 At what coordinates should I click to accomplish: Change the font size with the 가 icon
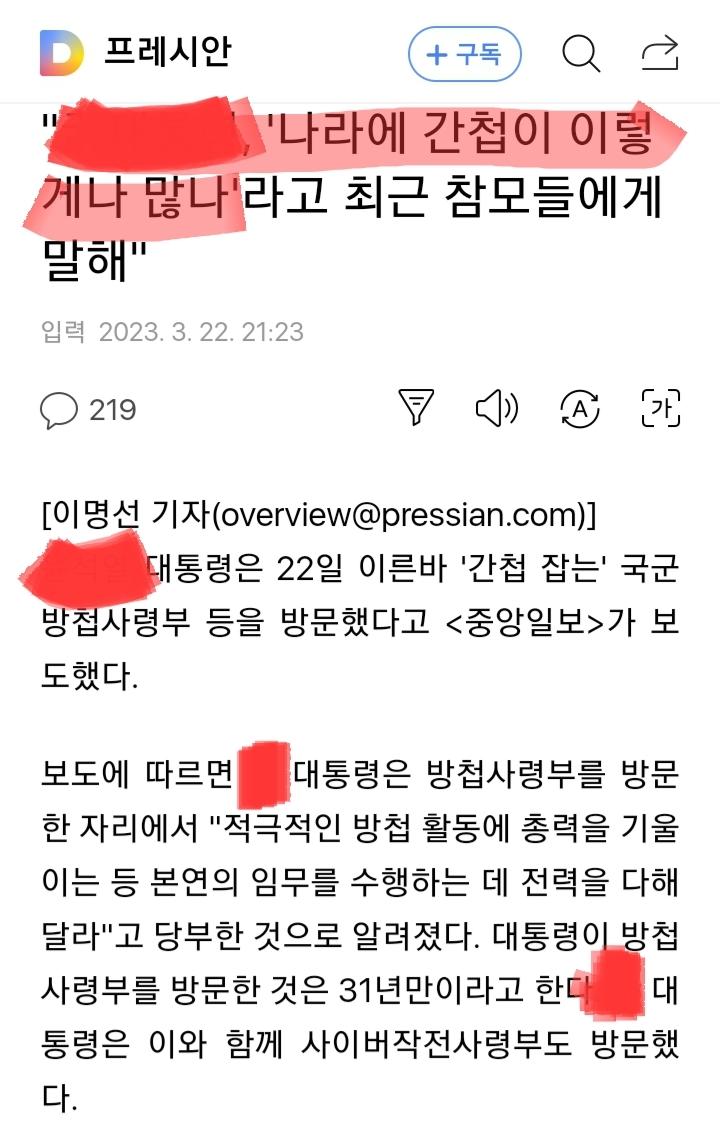tap(659, 408)
